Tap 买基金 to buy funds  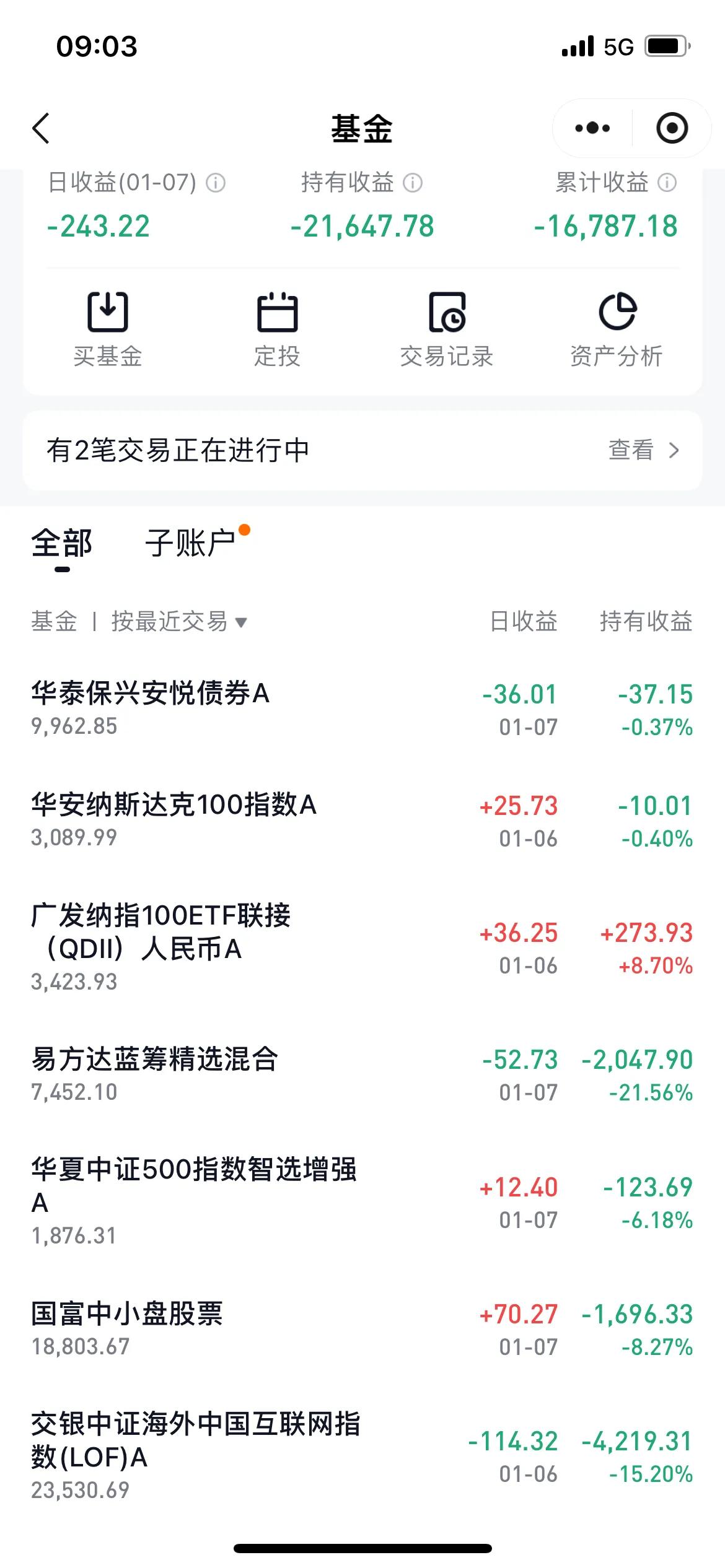point(108,329)
